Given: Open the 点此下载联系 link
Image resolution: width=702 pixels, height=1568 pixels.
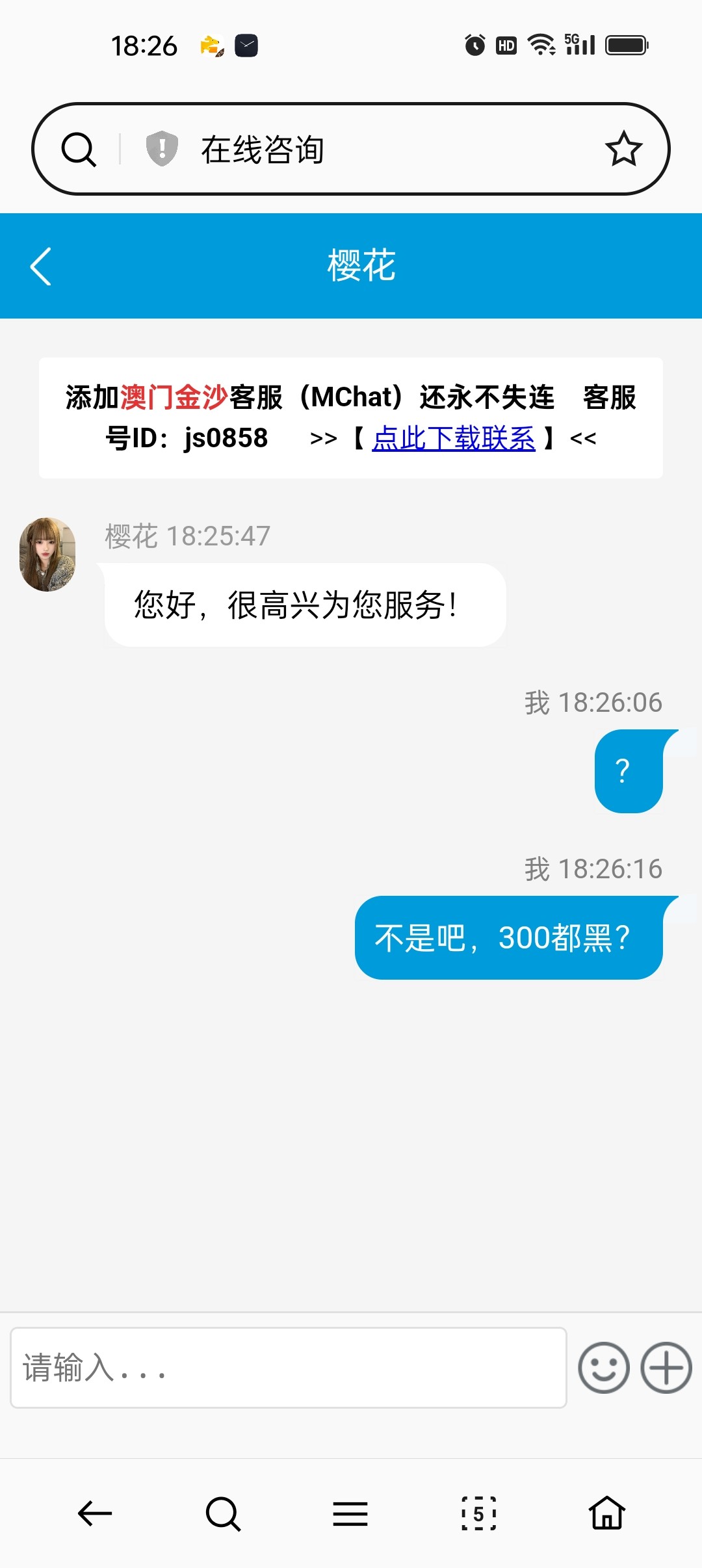Looking at the screenshot, I should [454, 438].
